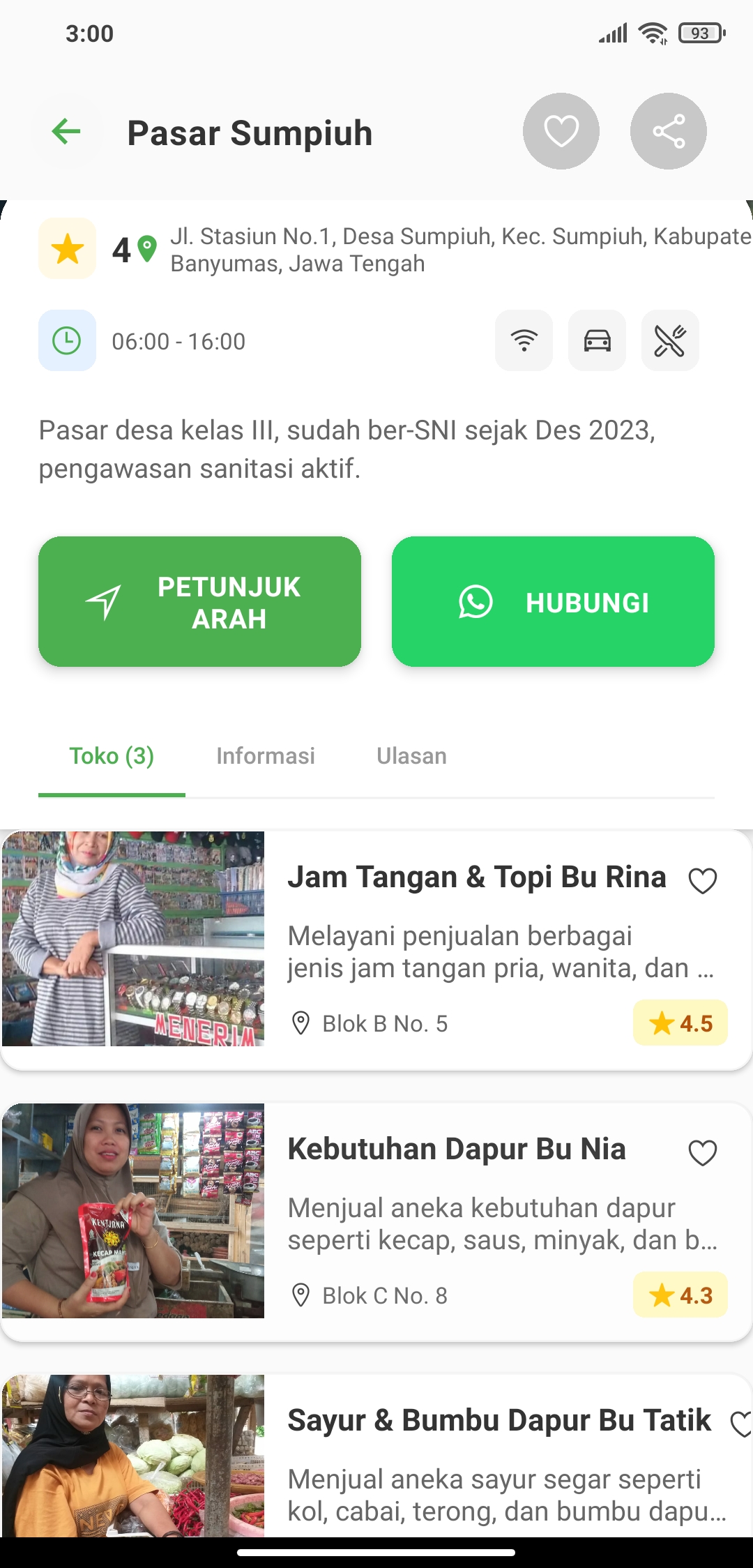
Task: Favorite Pasar Sumpiuh with the header heart
Action: click(561, 130)
